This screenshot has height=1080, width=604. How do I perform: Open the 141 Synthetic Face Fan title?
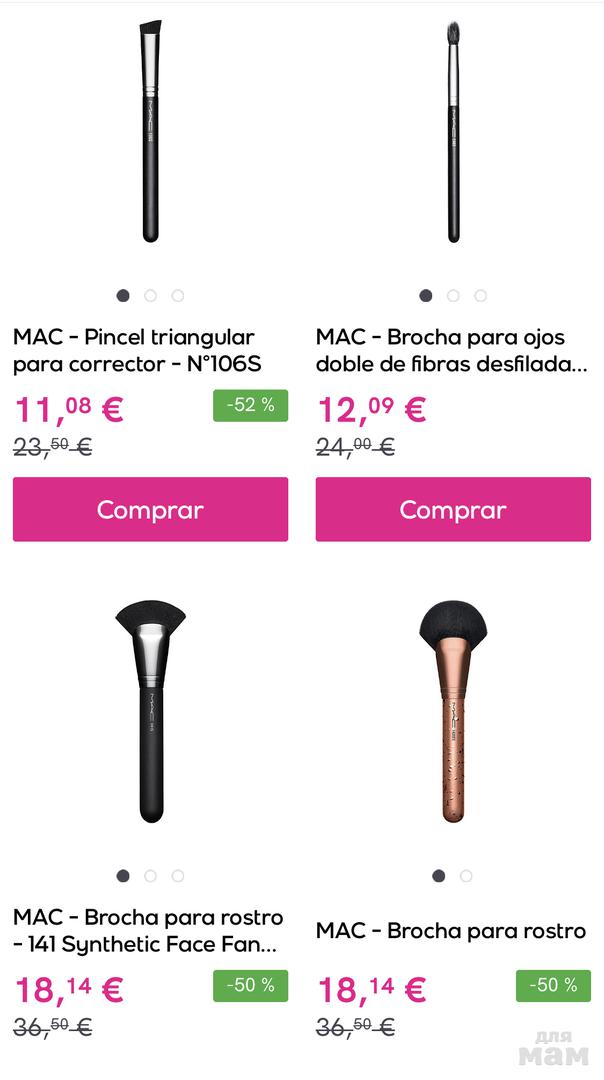148,930
